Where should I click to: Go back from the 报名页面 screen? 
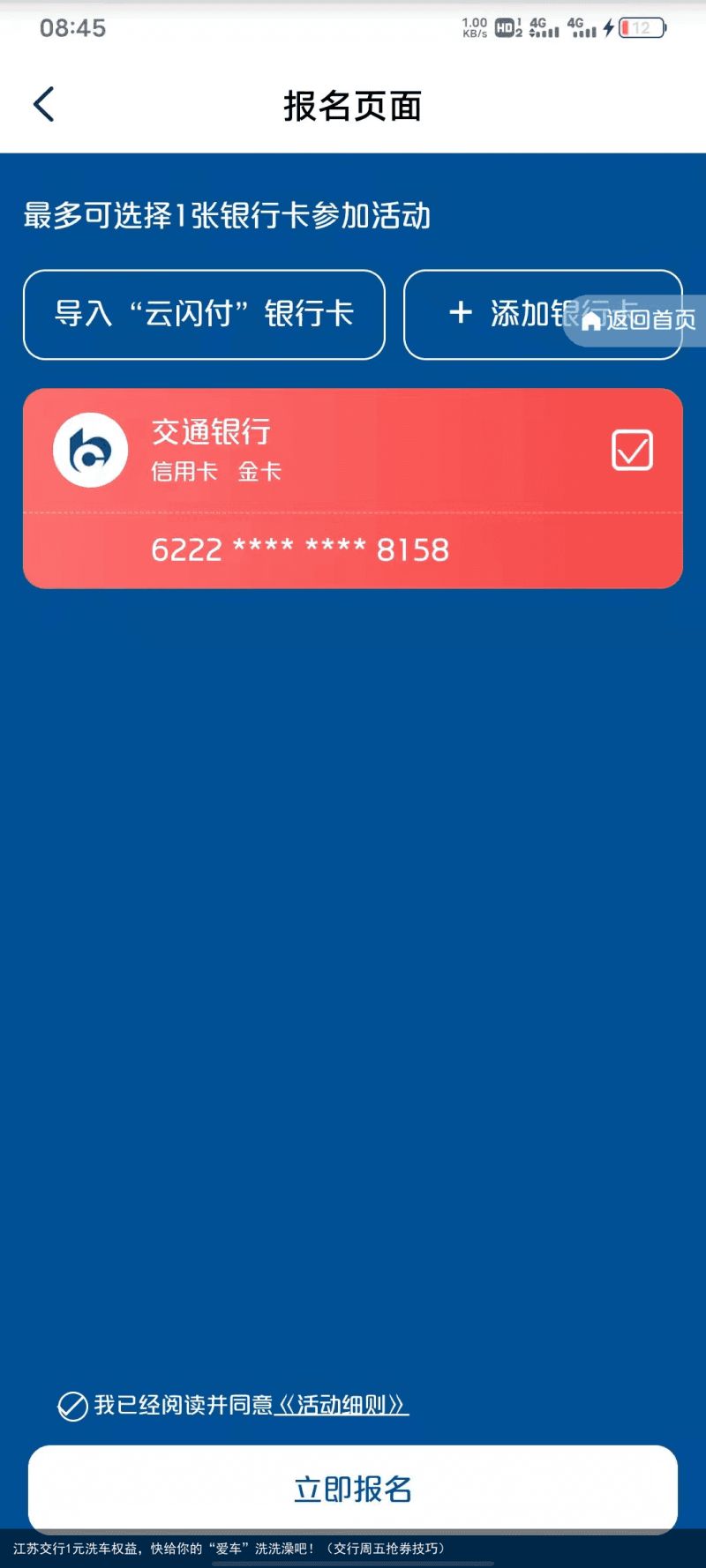click(x=43, y=105)
